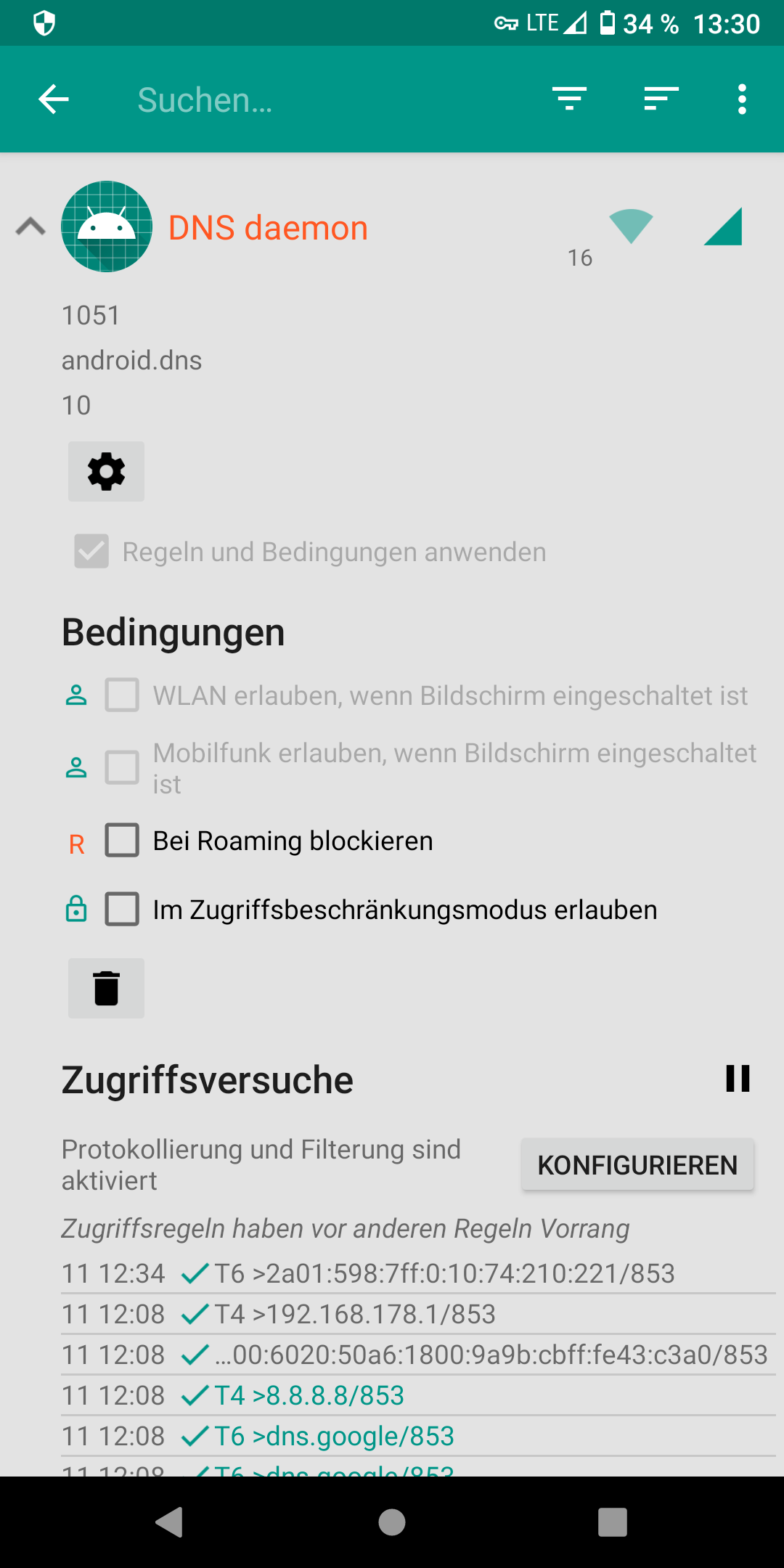This screenshot has width=784, height=1568.
Task: Open the 2a01:598:7ff:0:10:74:210:221/853 entry
Action: (x=418, y=1273)
